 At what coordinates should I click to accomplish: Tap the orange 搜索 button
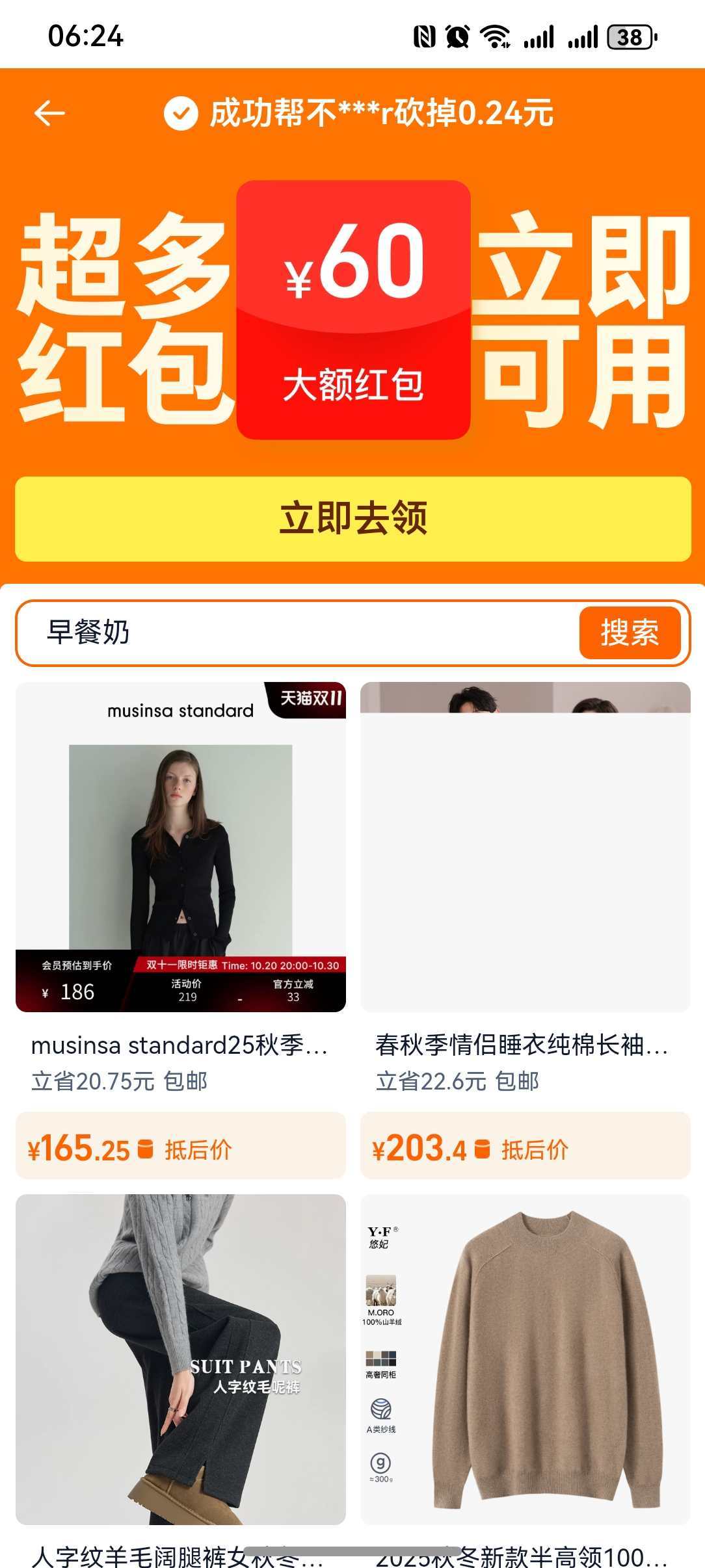coord(629,633)
